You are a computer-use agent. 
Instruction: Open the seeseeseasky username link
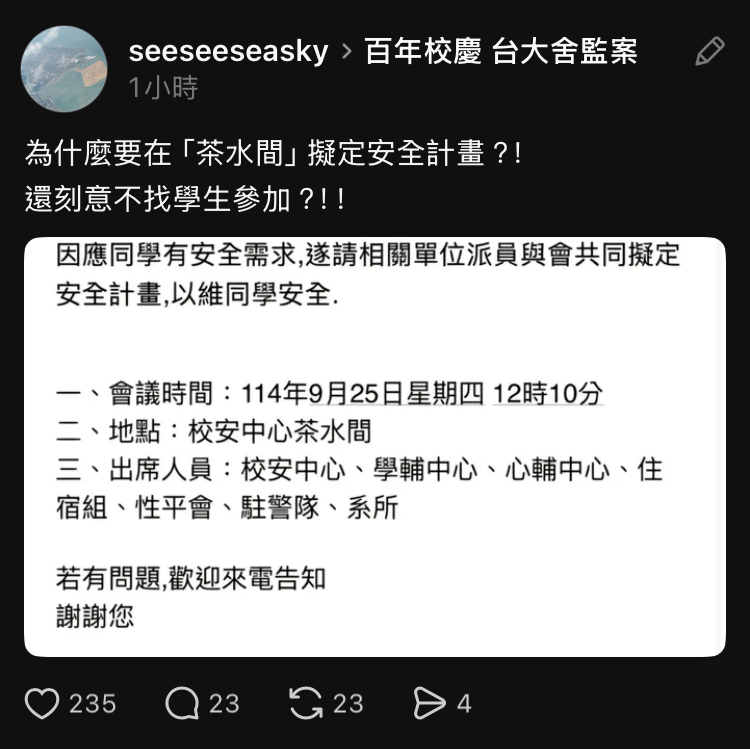[228, 52]
